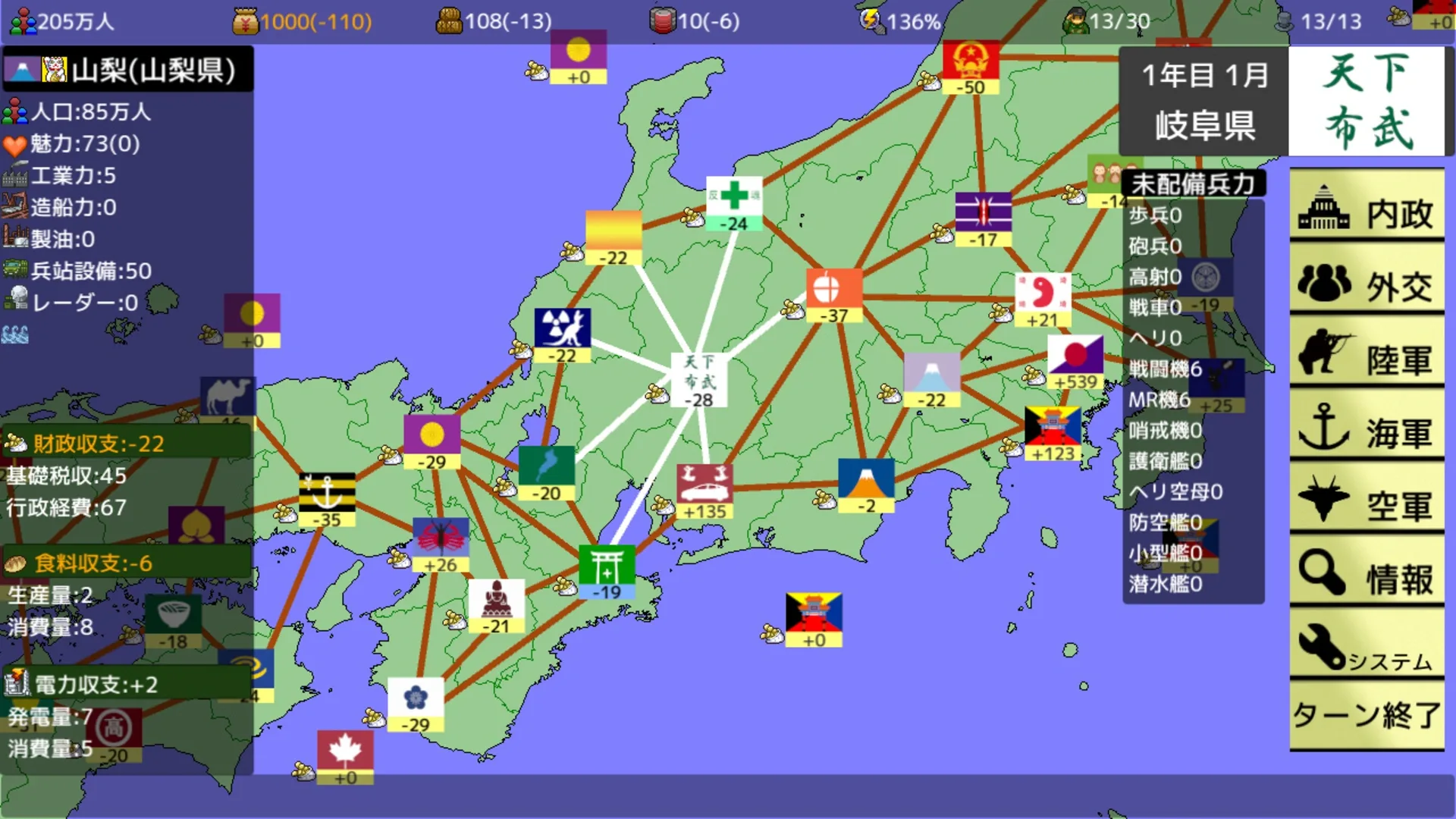The height and width of the screenshot is (819, 1456).
Task: Open the 陸軍 (army) menu
Action: [x=1367, y=354]
